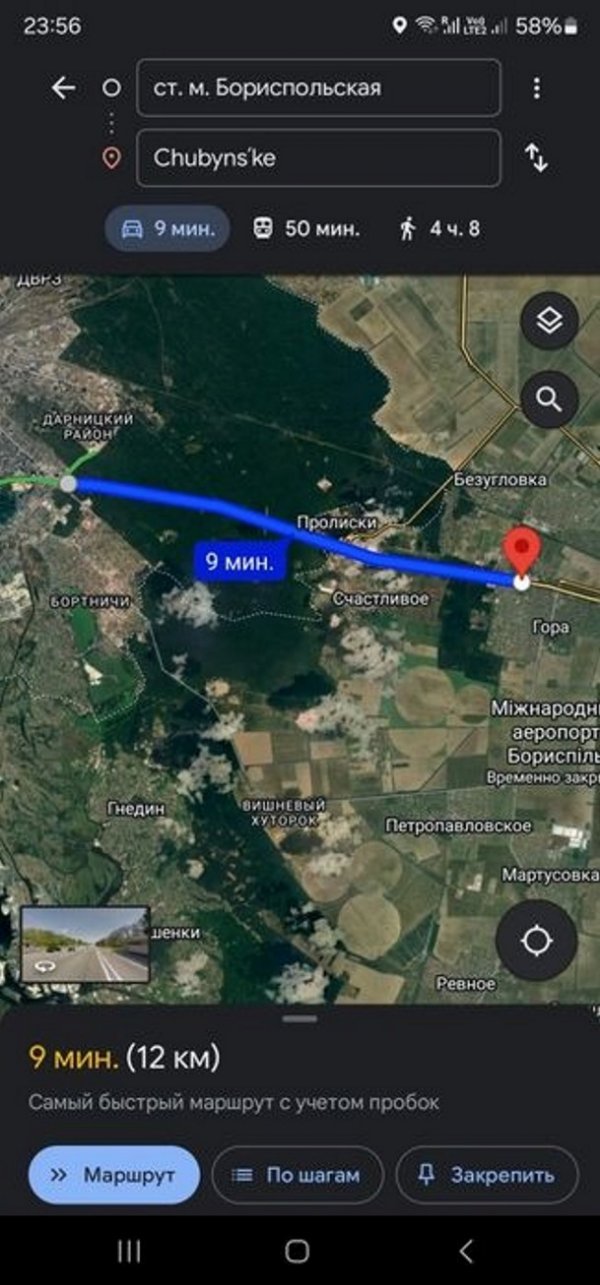The height and width of the screenshot is (1285, 600).
Task: Edit the starting point ст. м. Бориспольская
Action: pos(318,88)
